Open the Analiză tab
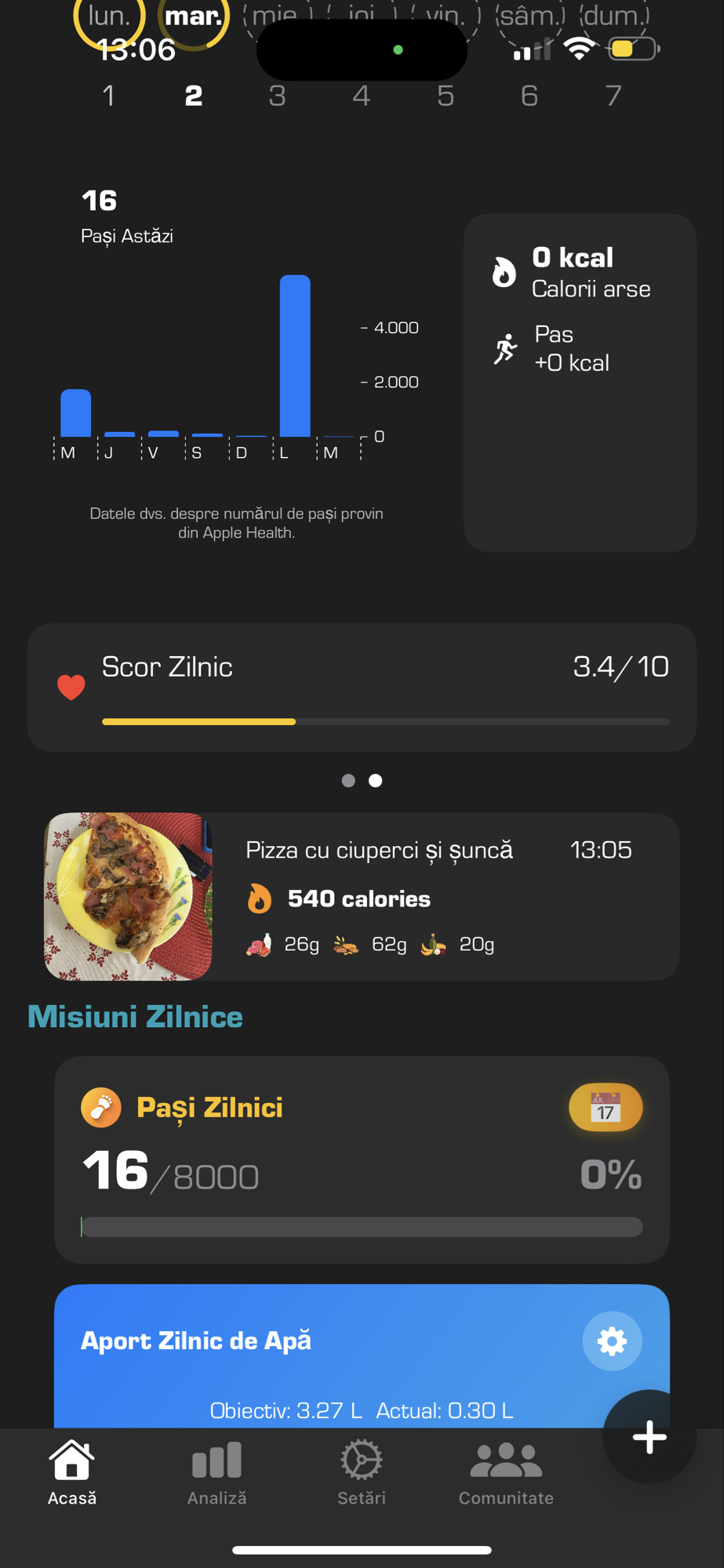Screen dimensions: 724x1568 216,1472
